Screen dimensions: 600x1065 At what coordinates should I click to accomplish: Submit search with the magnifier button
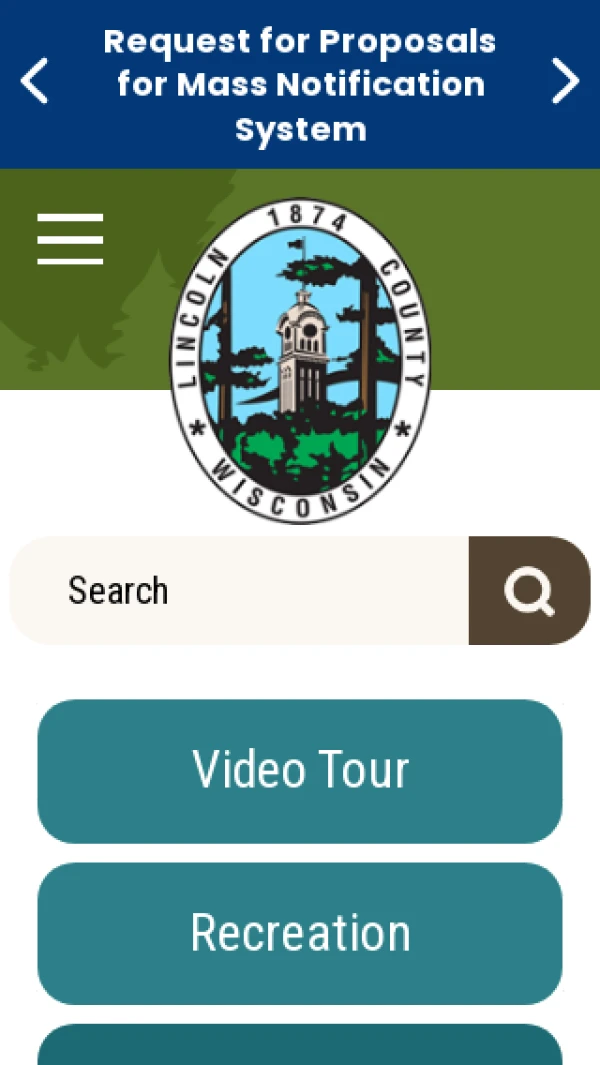point(529,591)
